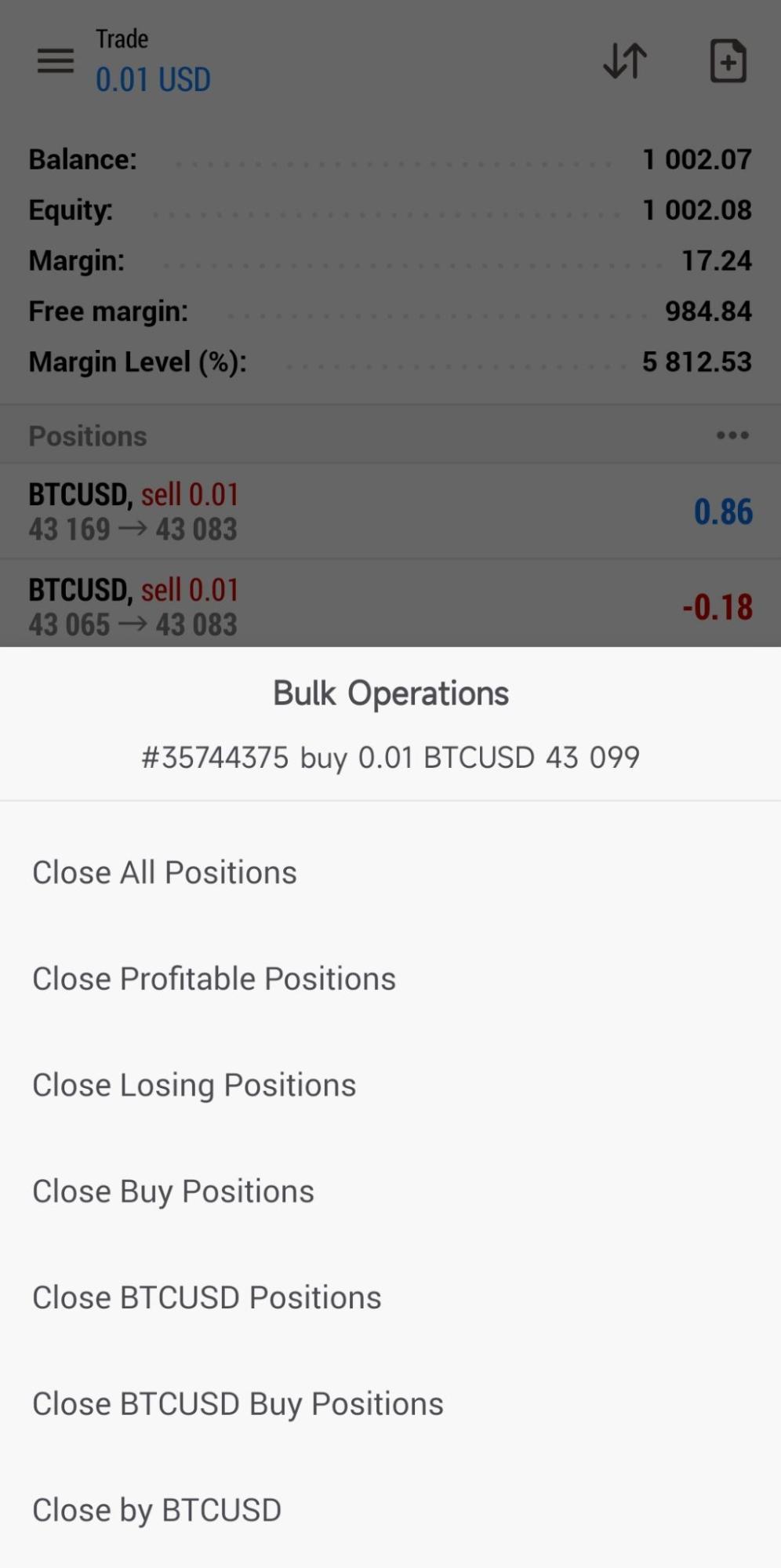Tap the Bulk Operations title

390,692
